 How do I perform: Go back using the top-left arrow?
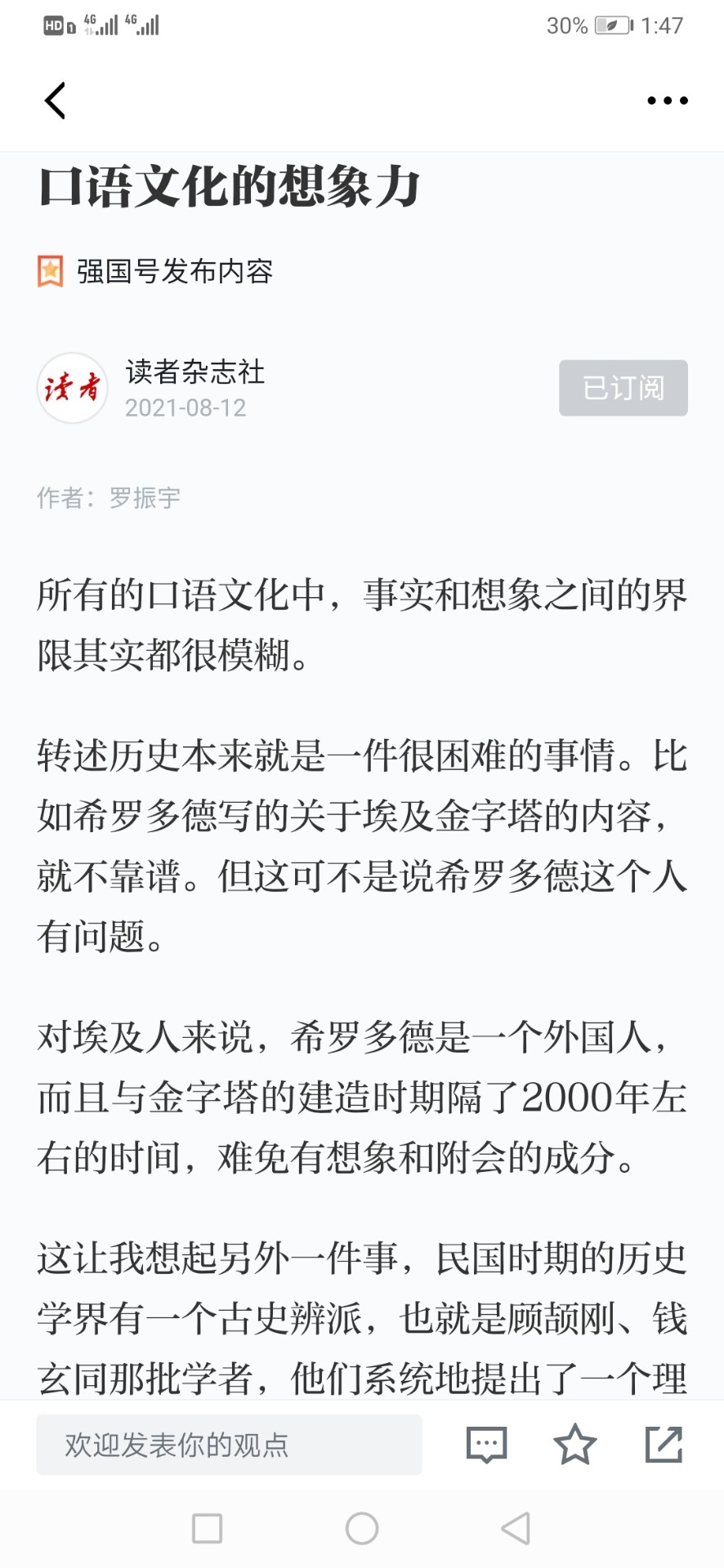click(x=55, y=101)
